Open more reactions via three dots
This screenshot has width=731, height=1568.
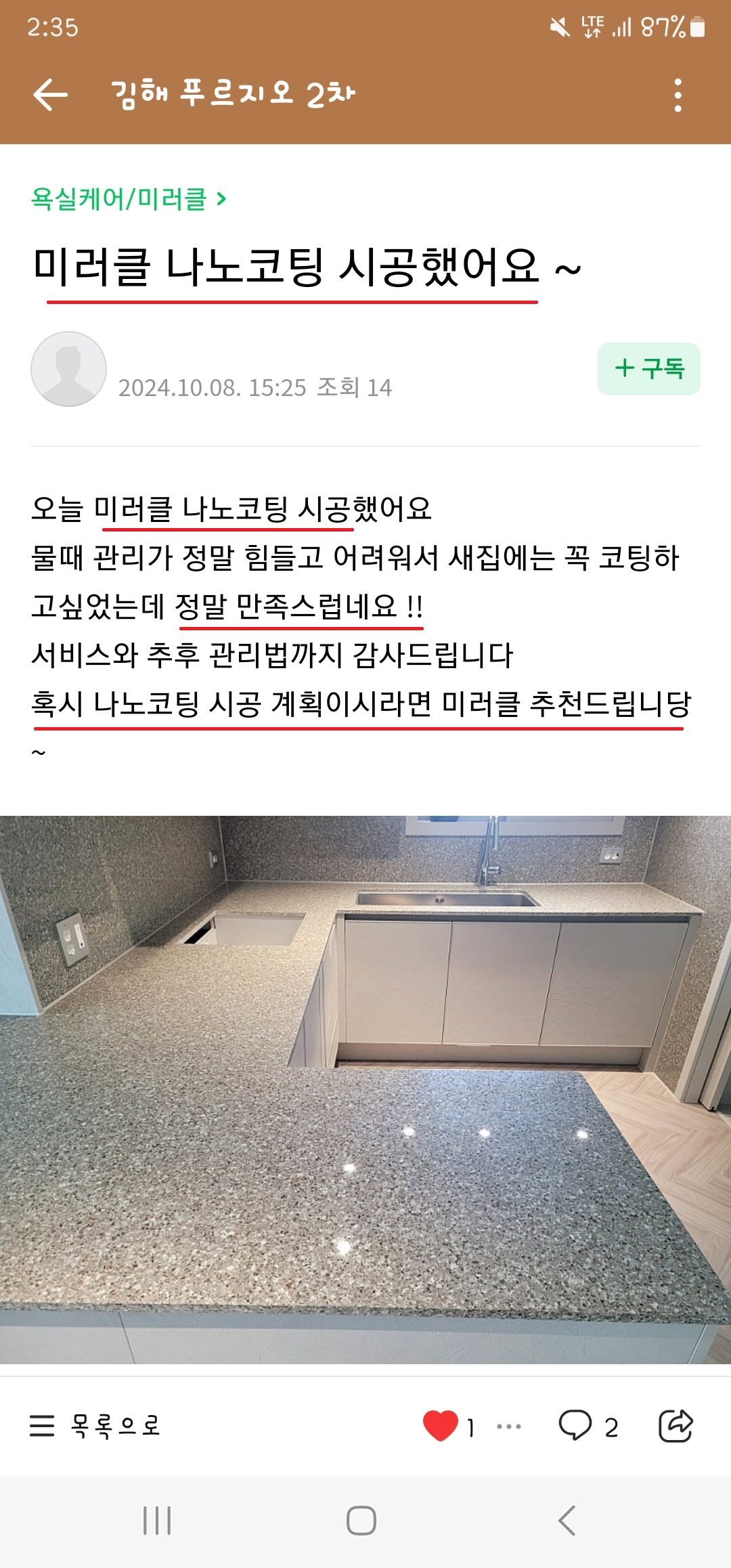(x=509, y=1426)
